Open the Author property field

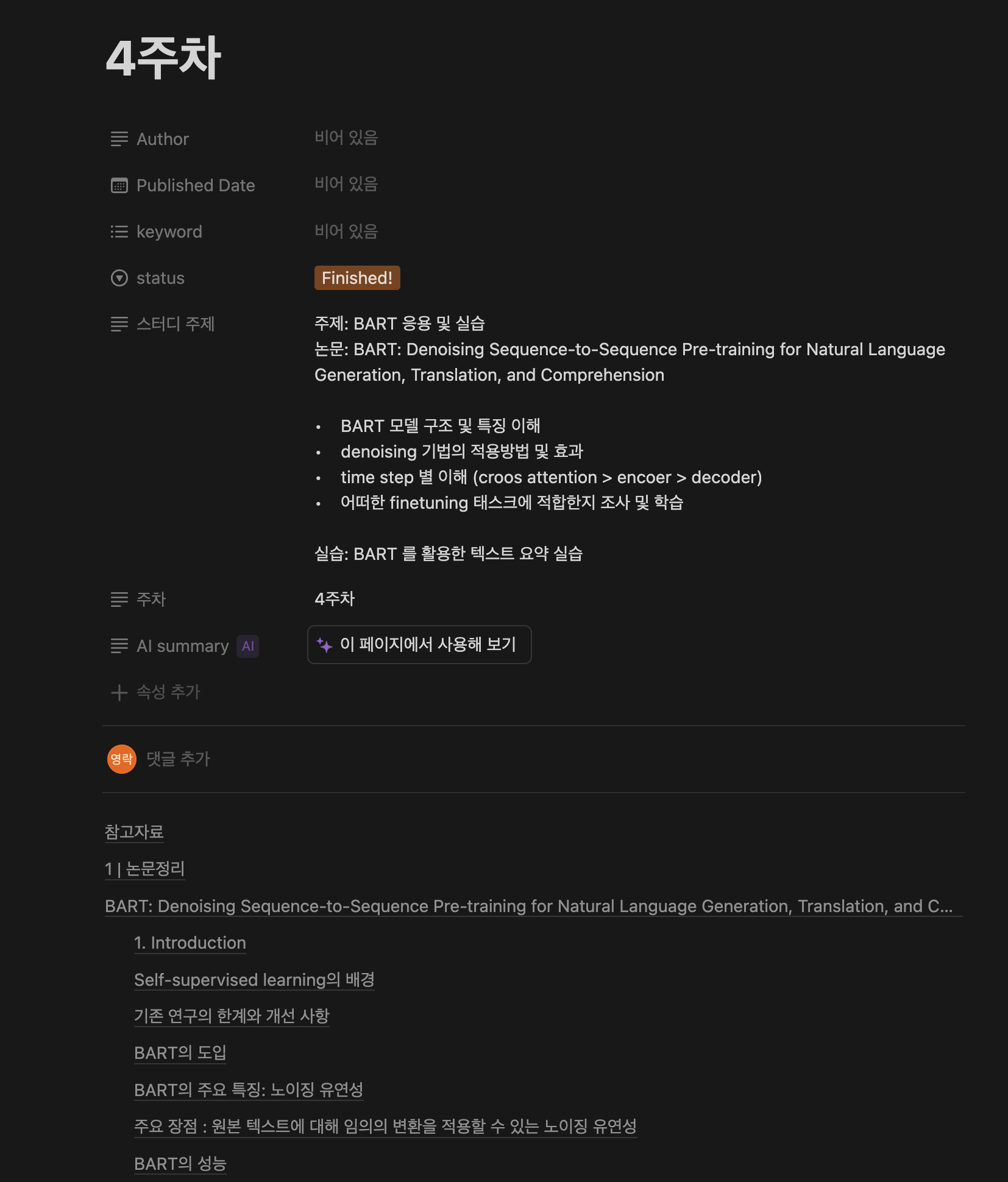[346, 138]
